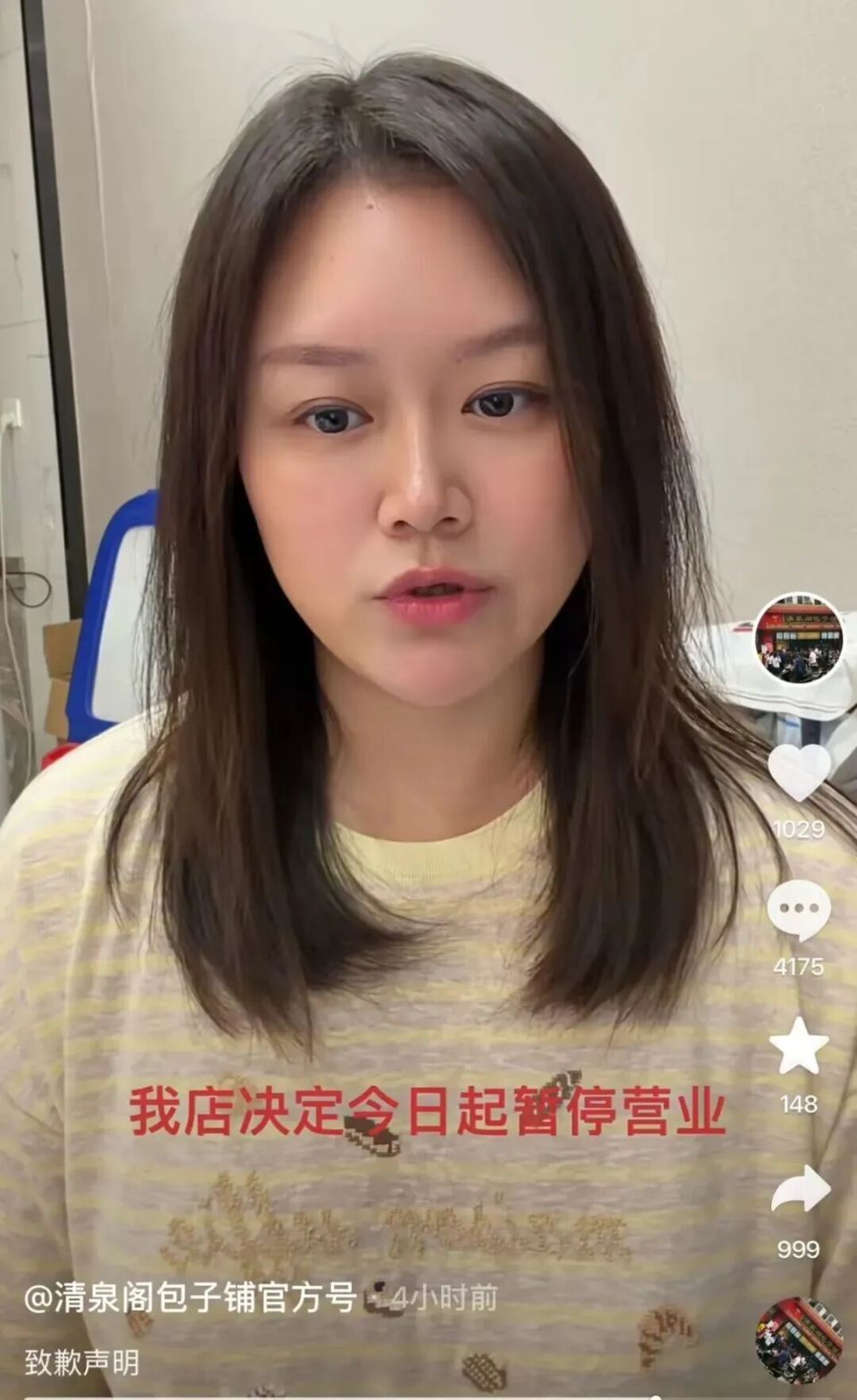Share this video via arrow icon
Viewport: 857px width, 1400px height.
tap(800, 1189)
